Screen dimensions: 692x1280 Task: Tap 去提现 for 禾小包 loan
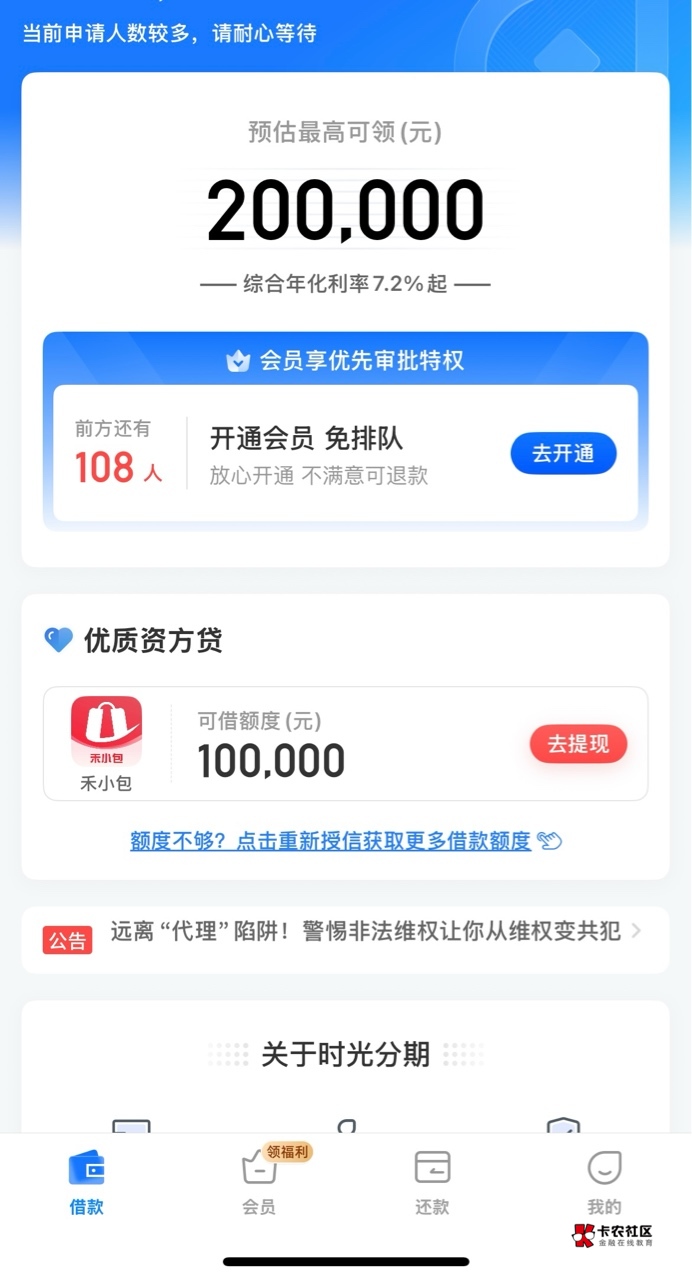coord(578,744)
